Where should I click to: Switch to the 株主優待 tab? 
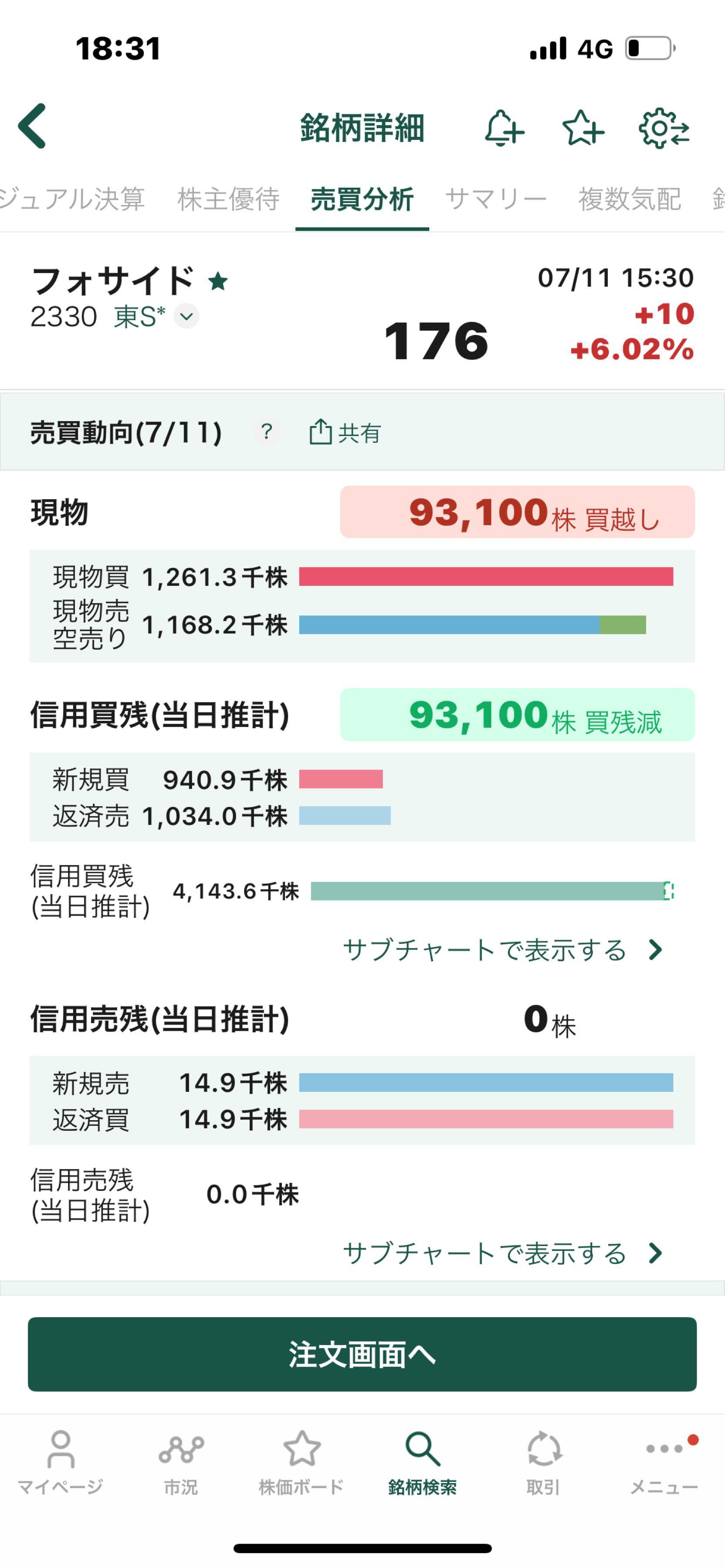pos(228,199)
